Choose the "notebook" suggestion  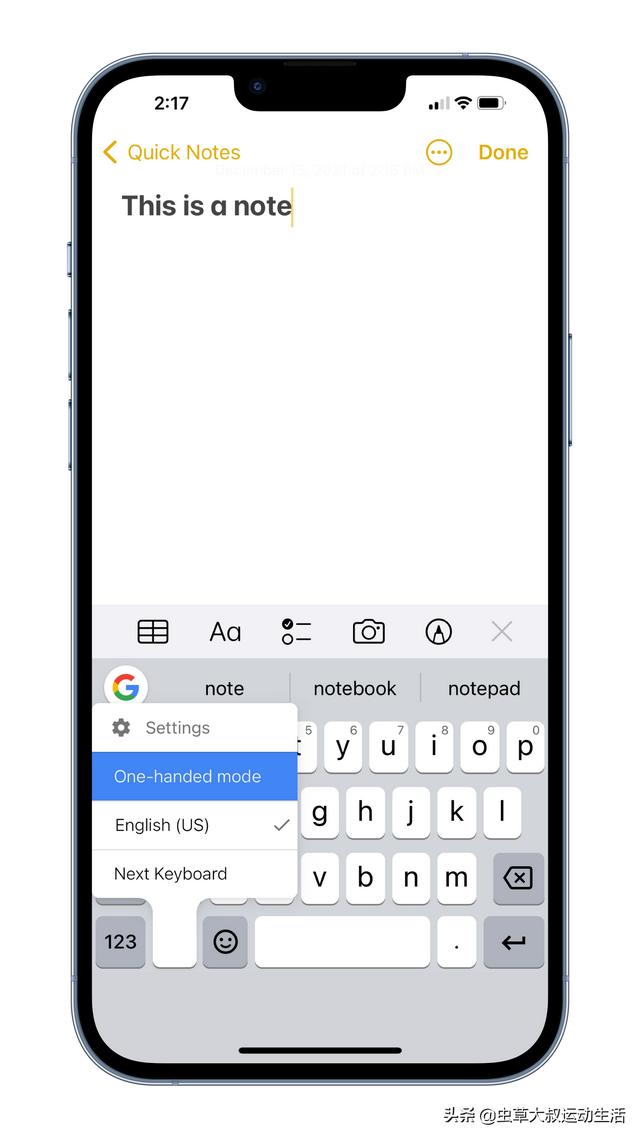[x=355, y=688]
